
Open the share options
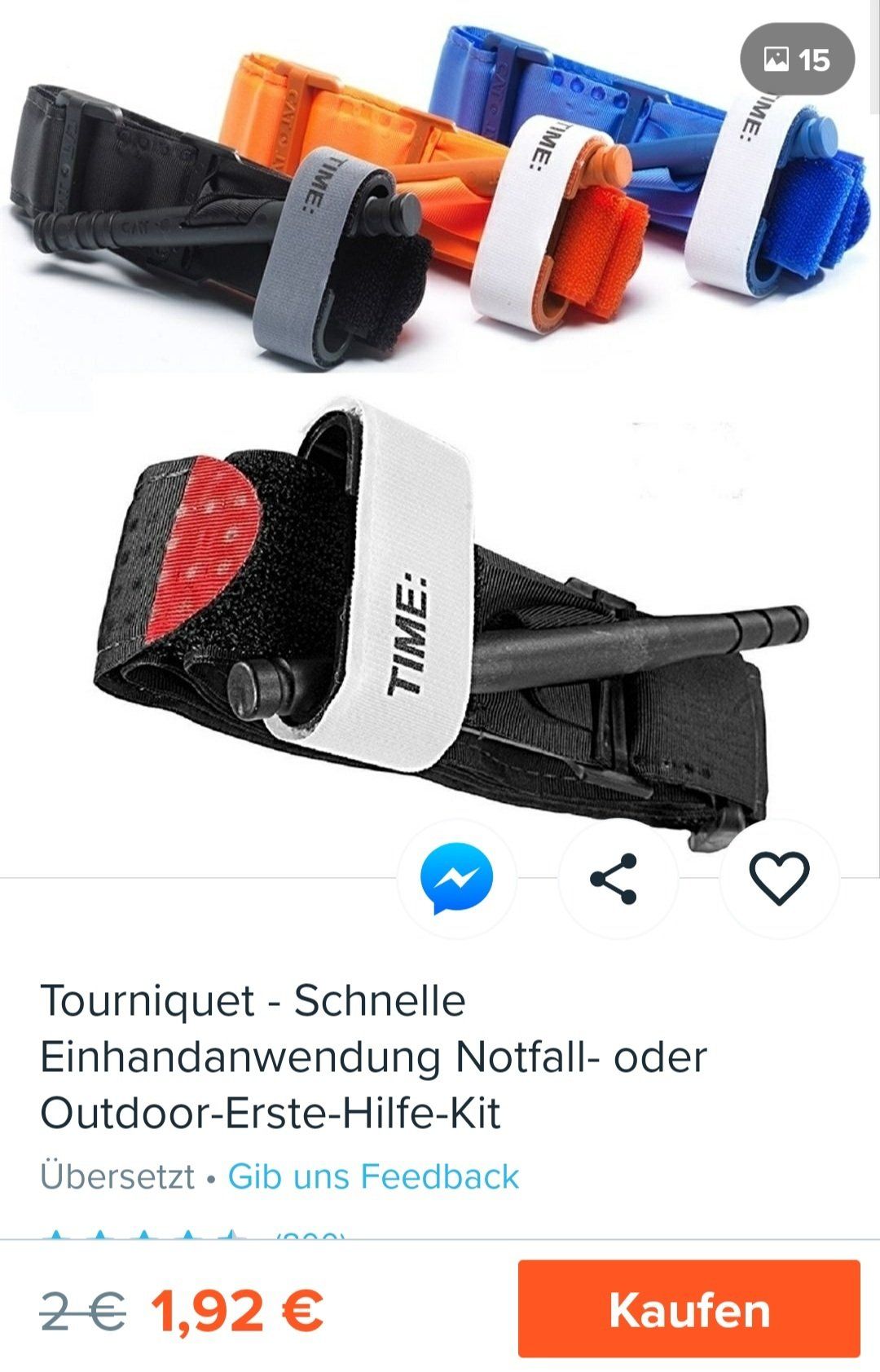pyautogui.click(x=617, y=879)
